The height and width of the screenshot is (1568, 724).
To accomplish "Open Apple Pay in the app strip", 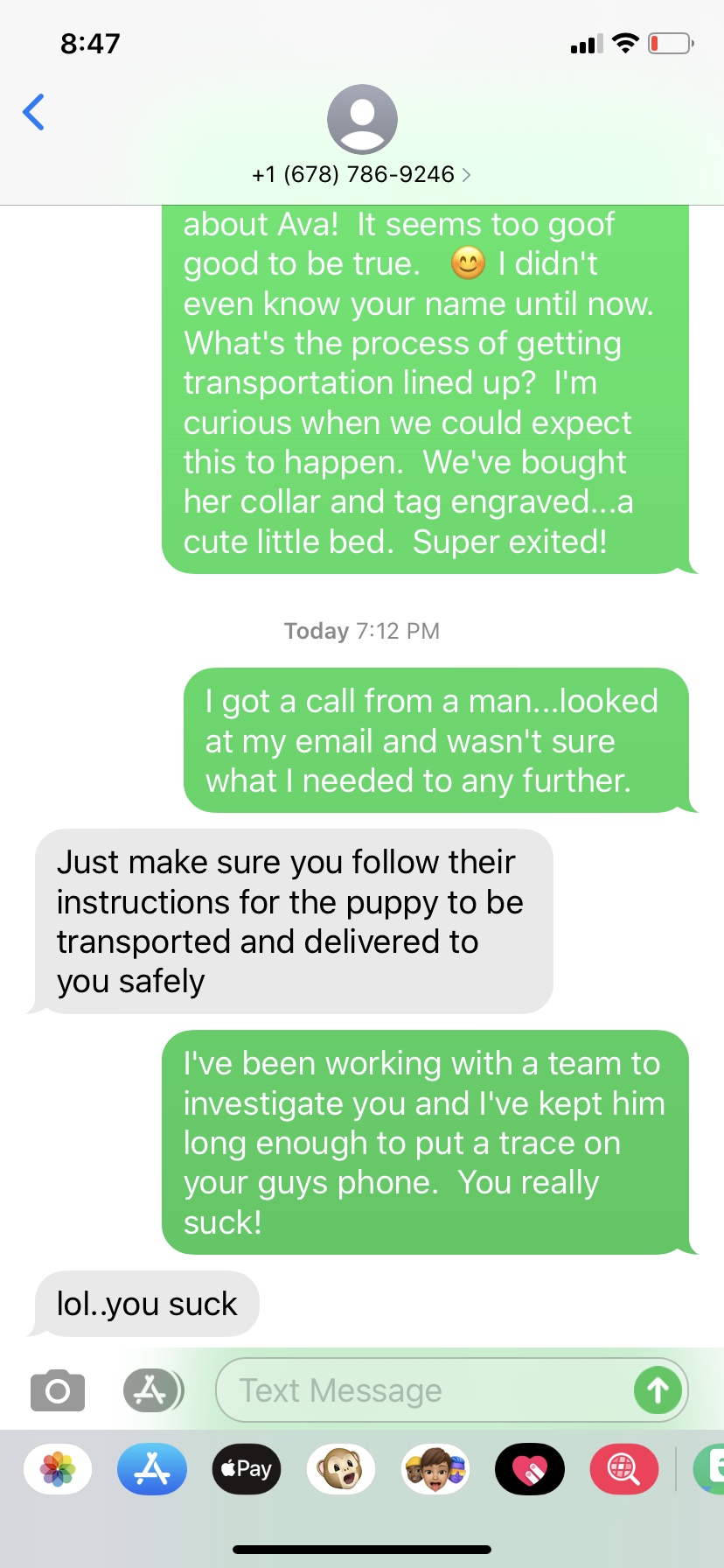I will pyautogui.click(x=247, y=1469).
